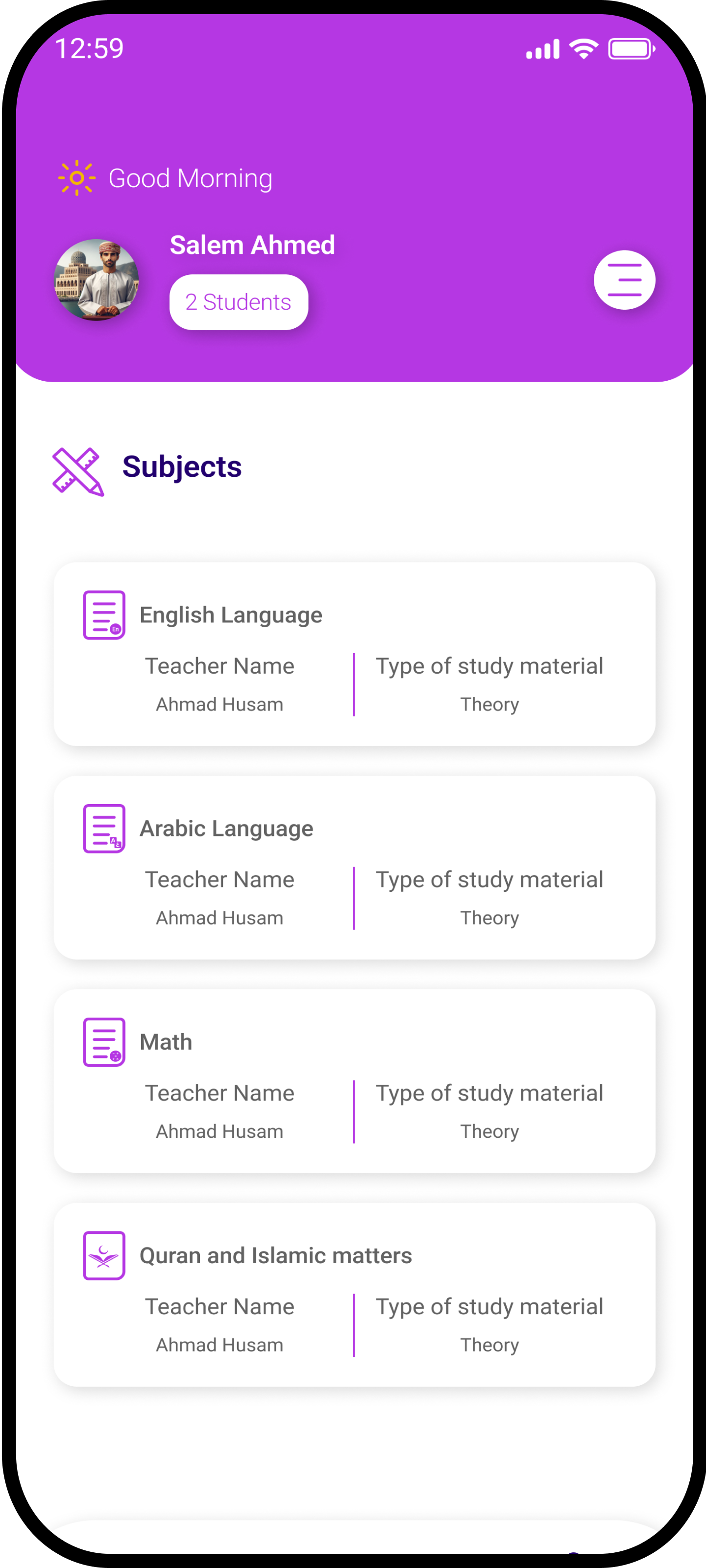Select the Arabic Language subject card
This screenshot has height=1568, width=706.
tap(354, 867)
